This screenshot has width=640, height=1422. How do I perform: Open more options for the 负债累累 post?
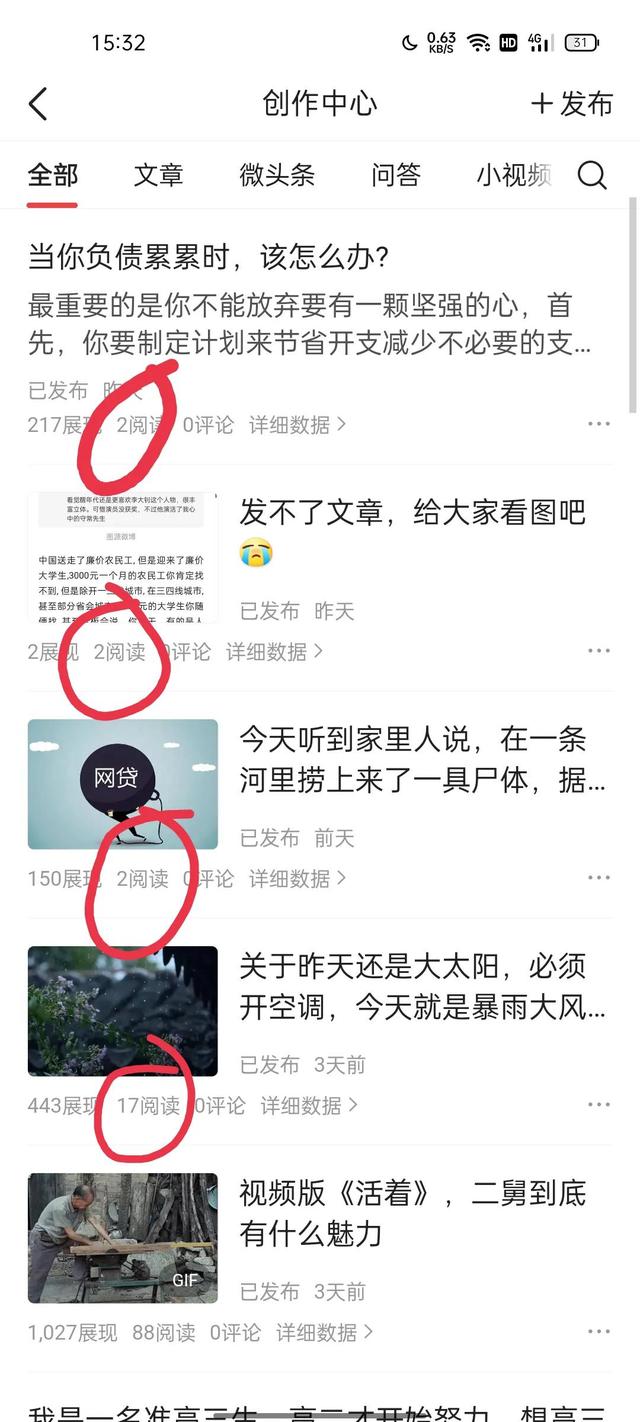(x=598, y=425)
